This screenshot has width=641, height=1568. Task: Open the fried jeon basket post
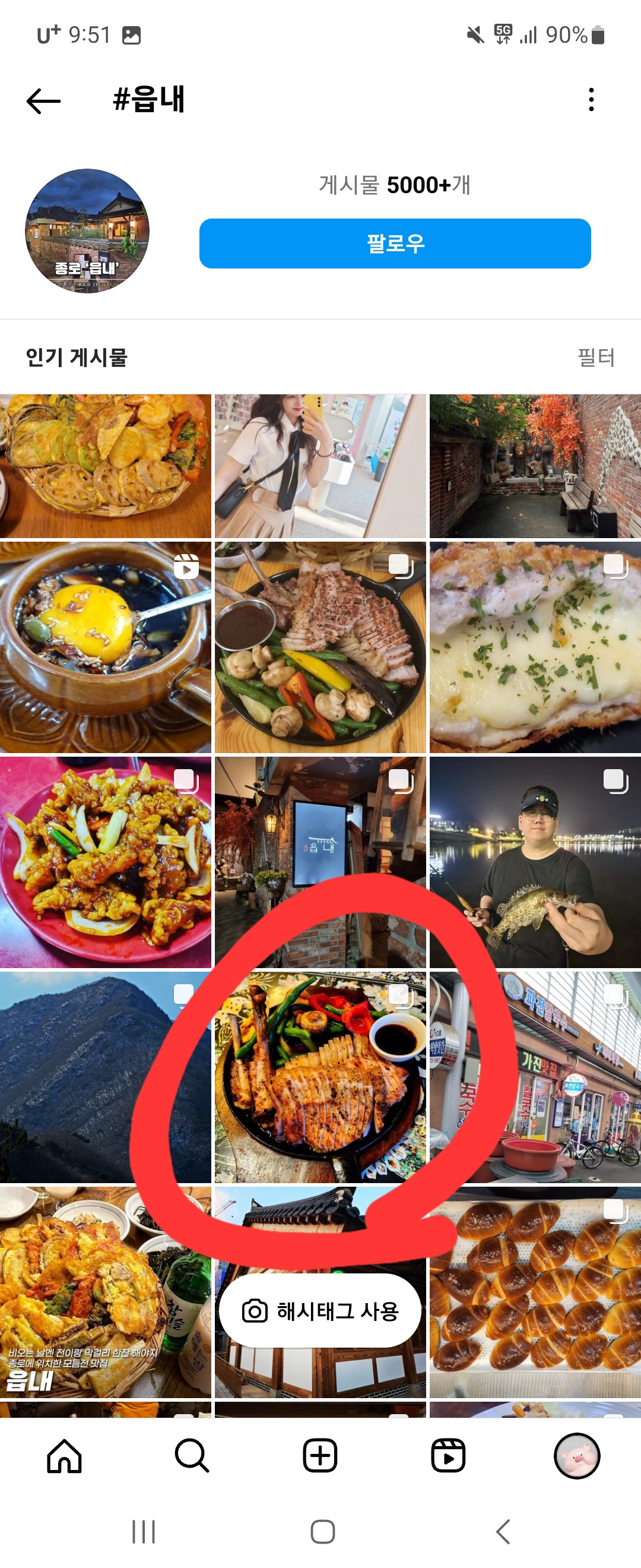coord(105,466)
